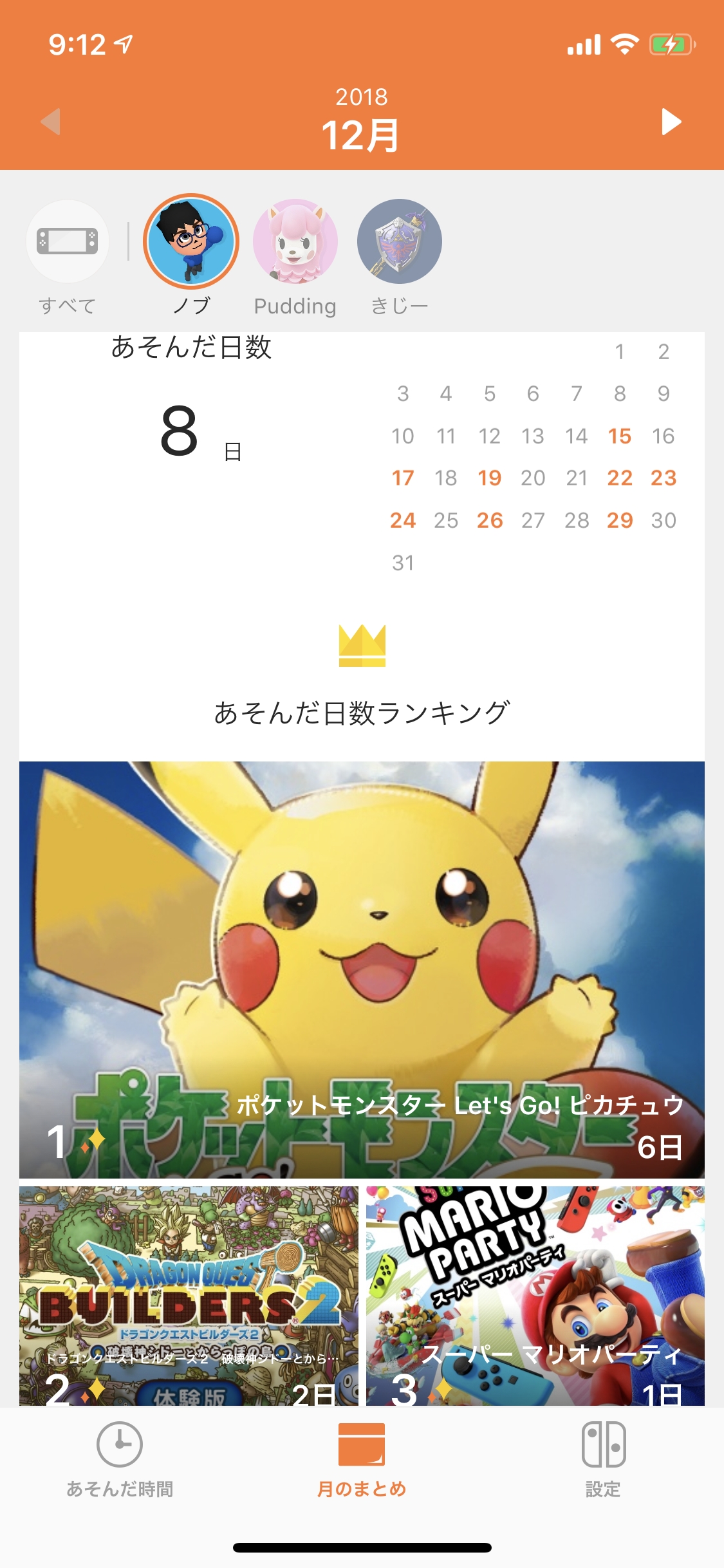This screenshot has width=724, height=1568.
Task: Go to the previous month
Action: 51,122
